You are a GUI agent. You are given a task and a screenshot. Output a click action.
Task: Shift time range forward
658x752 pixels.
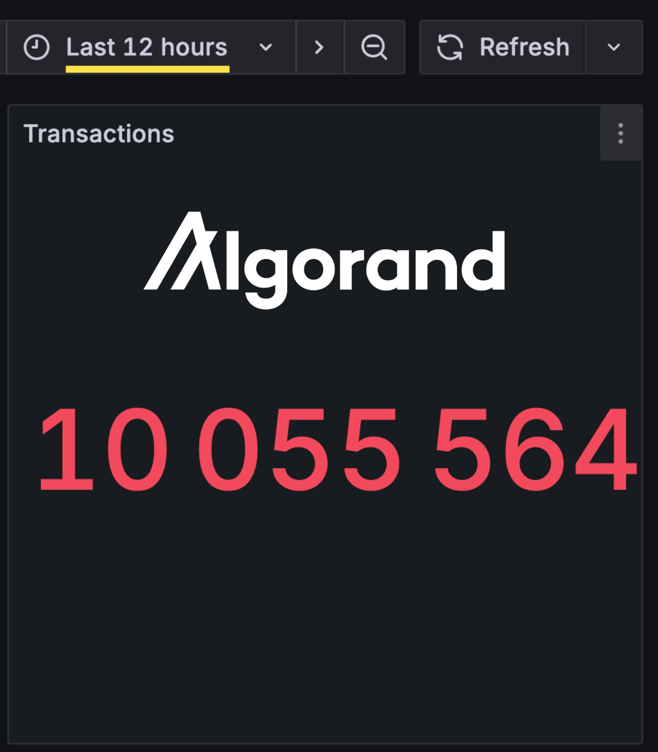[319, 47]
